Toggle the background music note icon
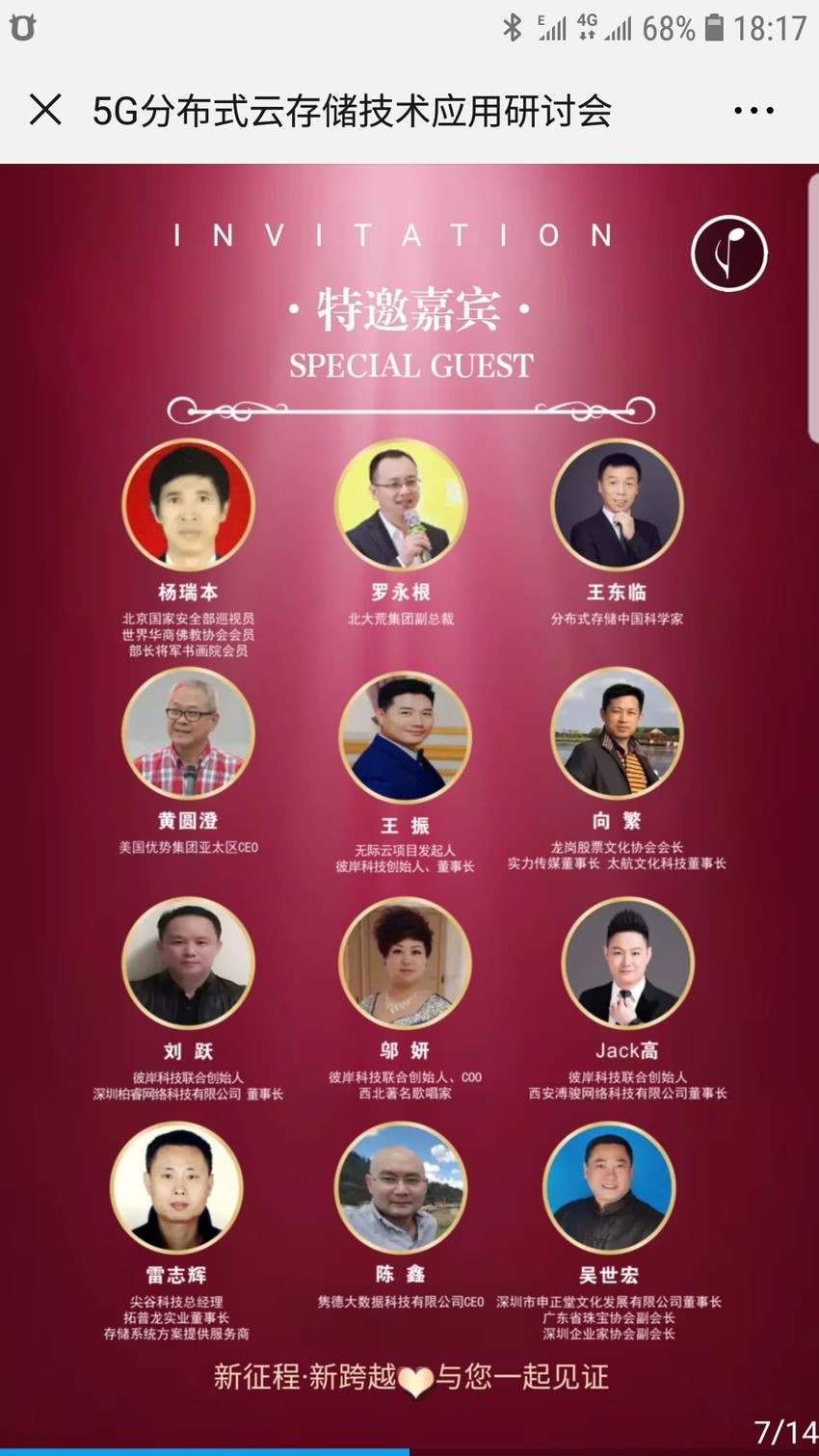The width and height of the screenshot is (819, 1456). pyautogui.click(x=729, y=253)
